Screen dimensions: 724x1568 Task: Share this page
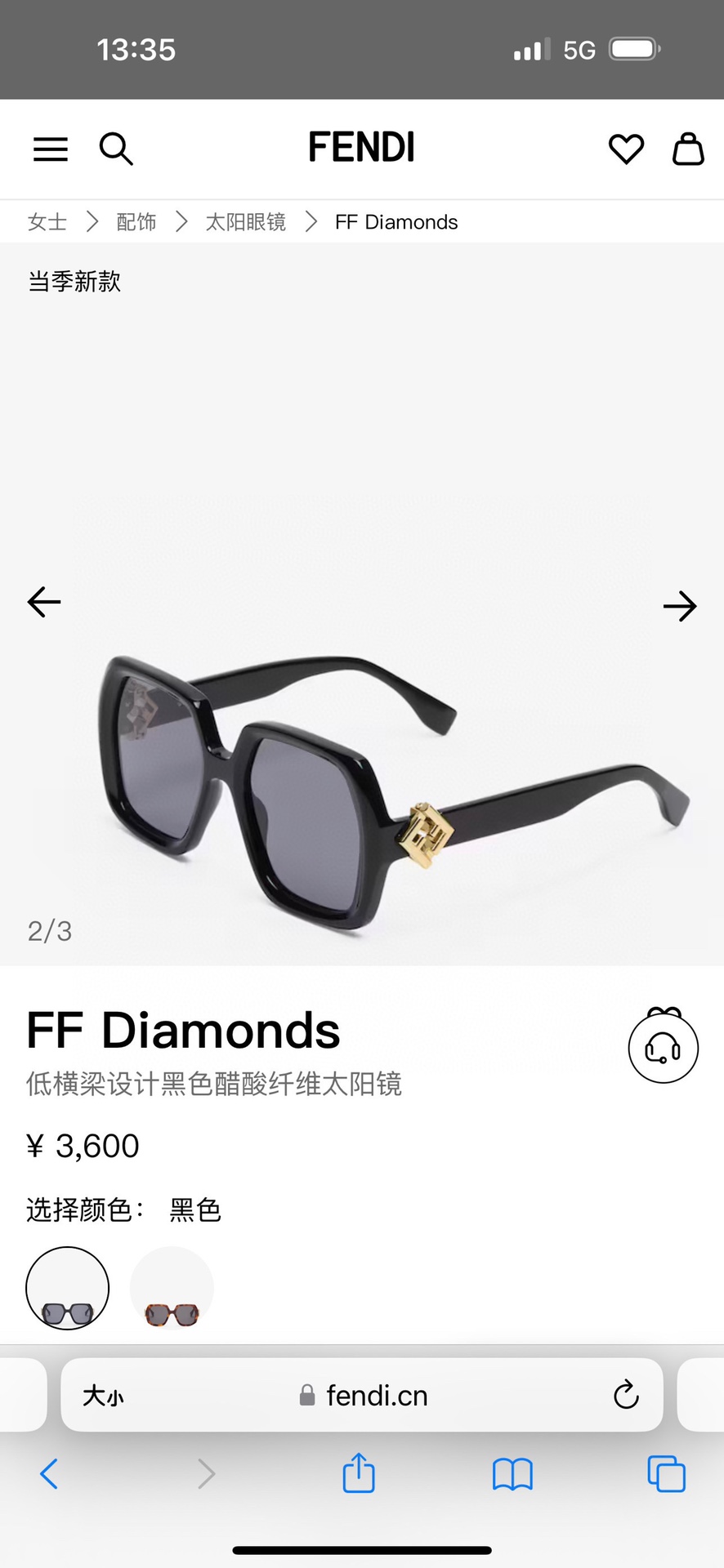[358, 1473]
